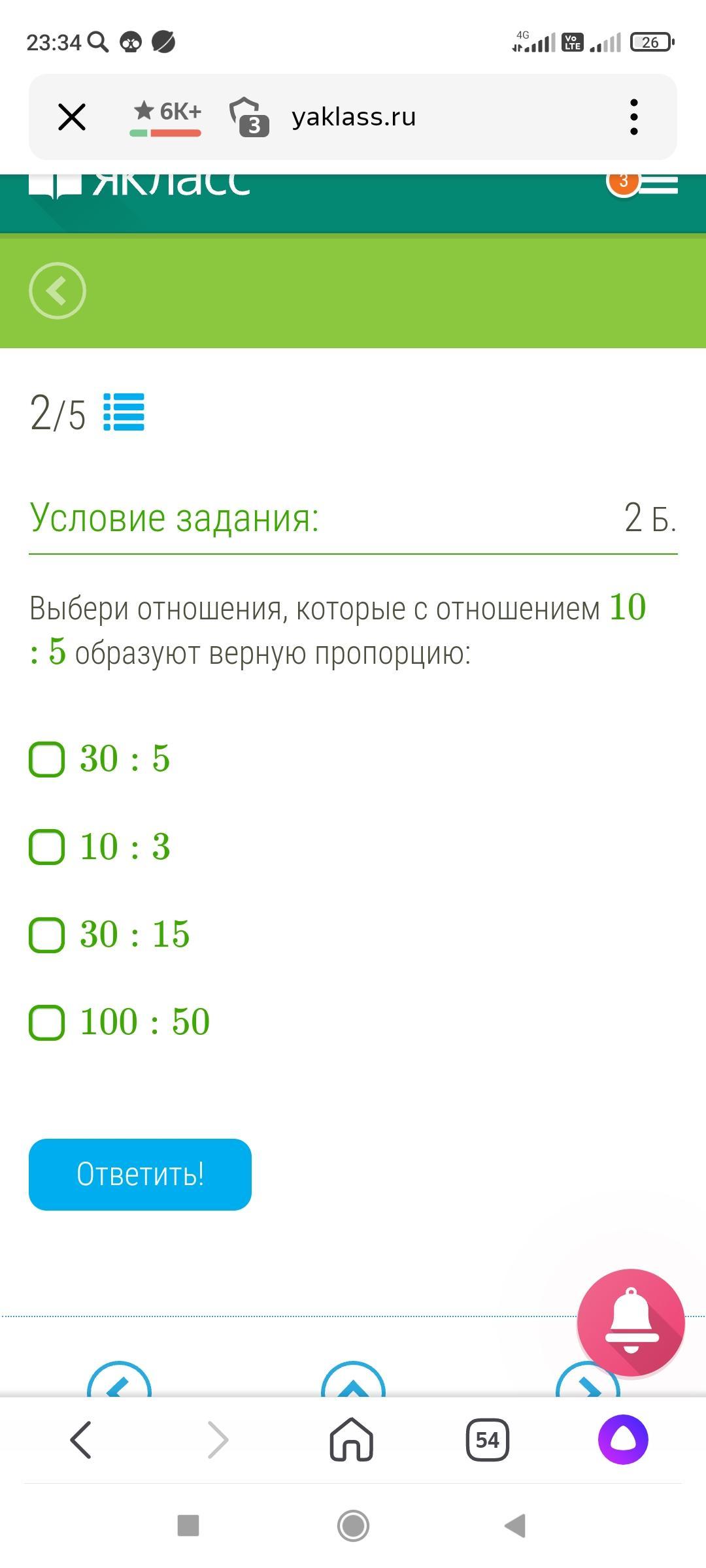This screenshot has width=706, height=1568.
Task: Submit the answer with Ответить!
Action: (140, 1175)
